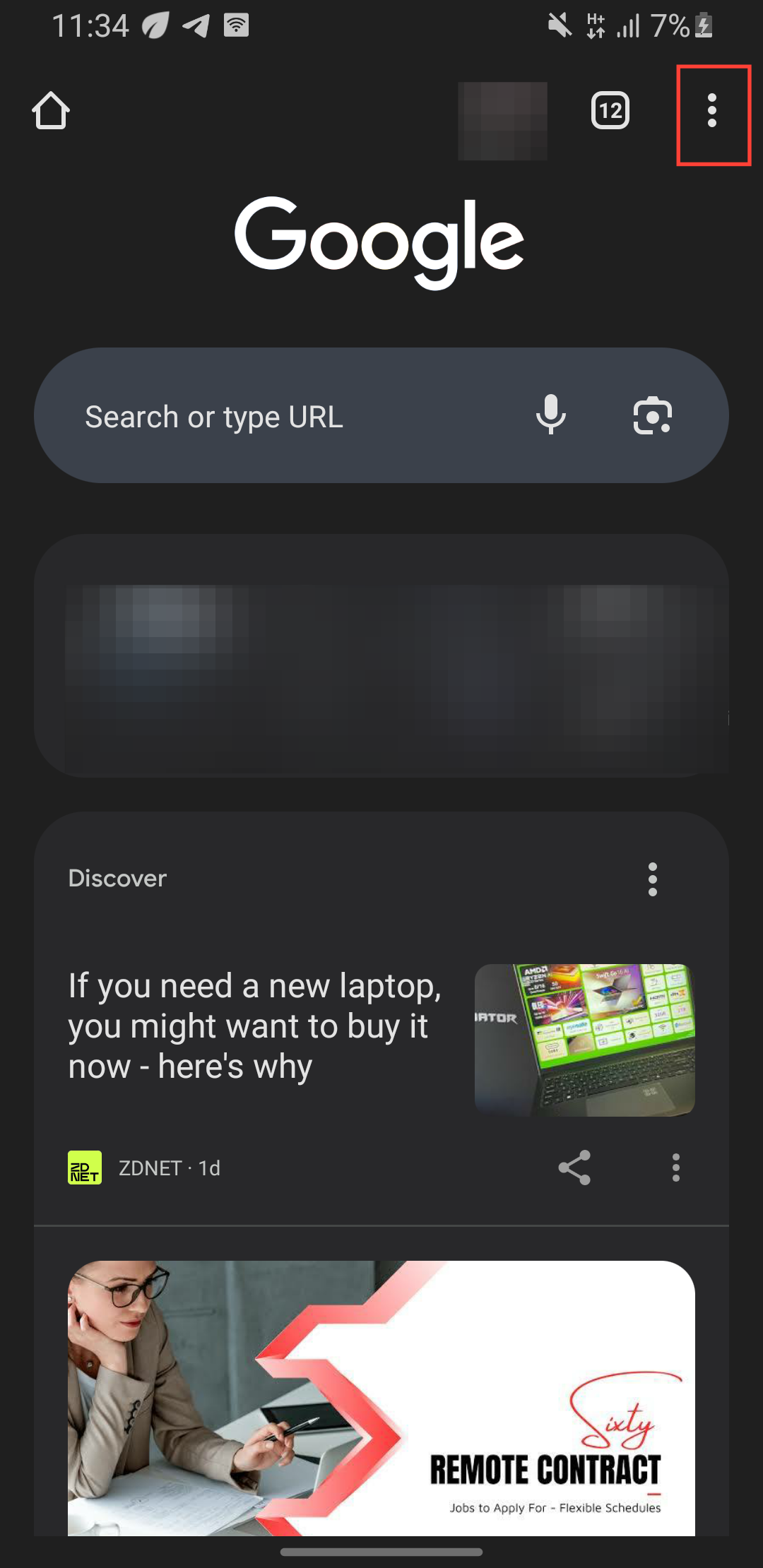The width and height of the screenshot is (763, 1568).
Task: Focus the Search or type URL box
Action: point(283,416)
